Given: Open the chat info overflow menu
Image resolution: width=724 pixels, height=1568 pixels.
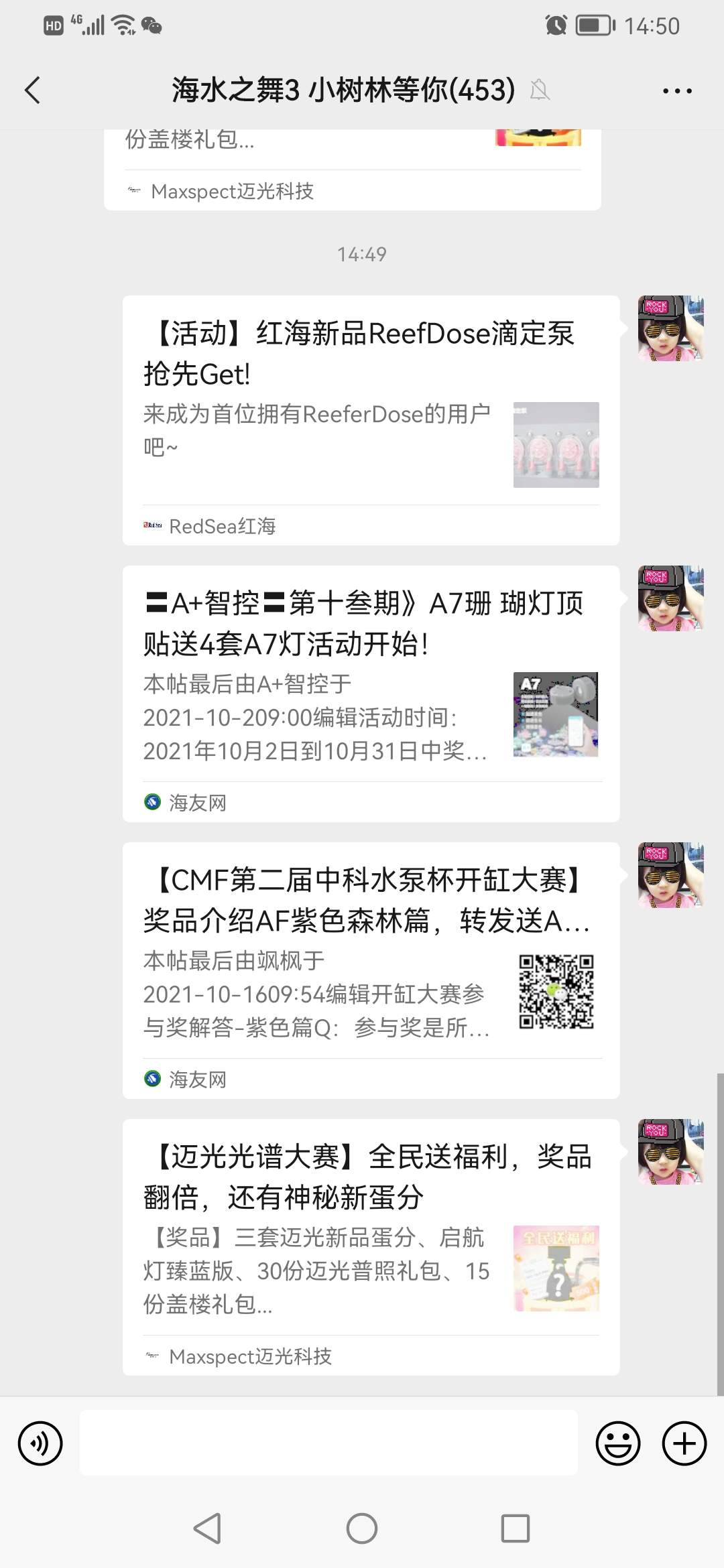Looking at the screenshot, I should click(677, 90).
